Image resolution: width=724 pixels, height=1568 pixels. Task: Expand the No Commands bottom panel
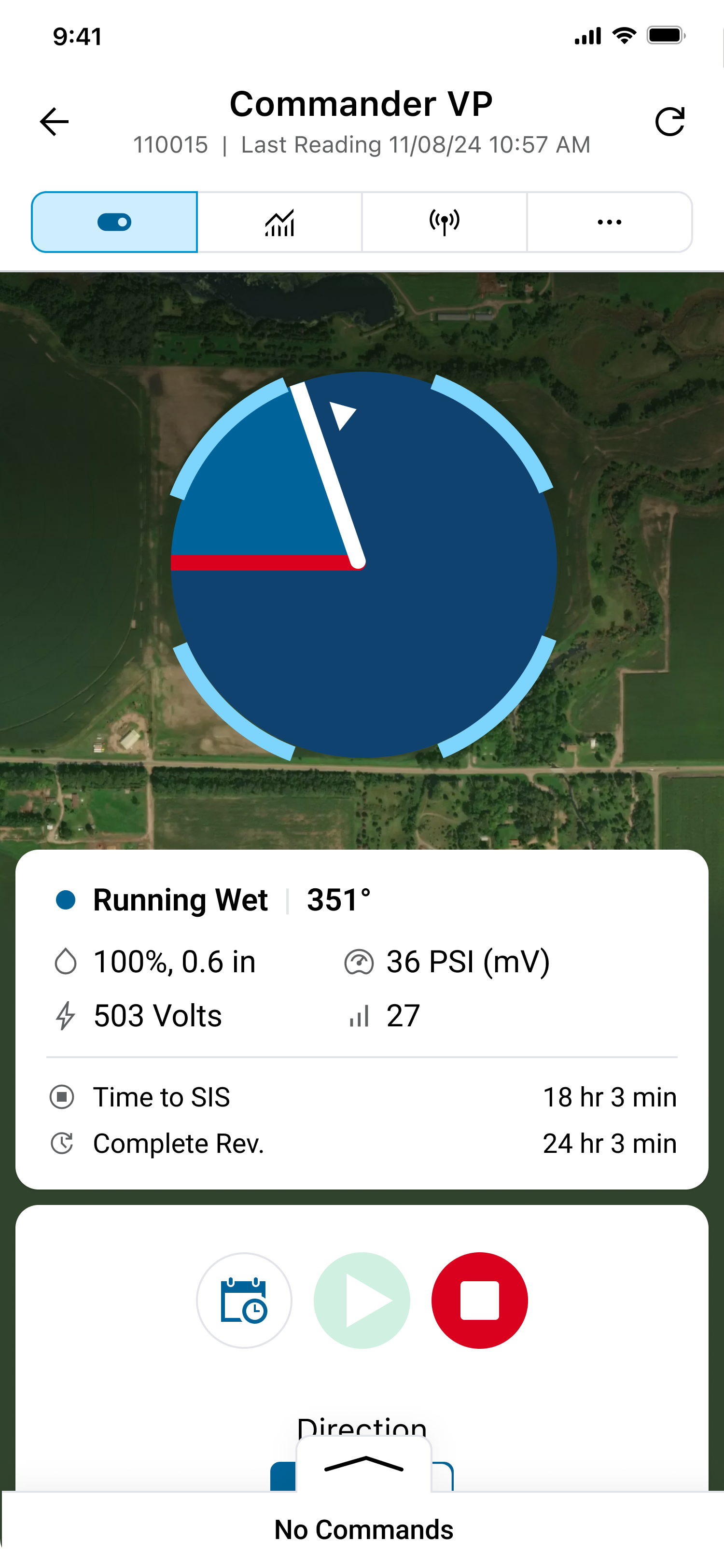[x=364, y=1465]
